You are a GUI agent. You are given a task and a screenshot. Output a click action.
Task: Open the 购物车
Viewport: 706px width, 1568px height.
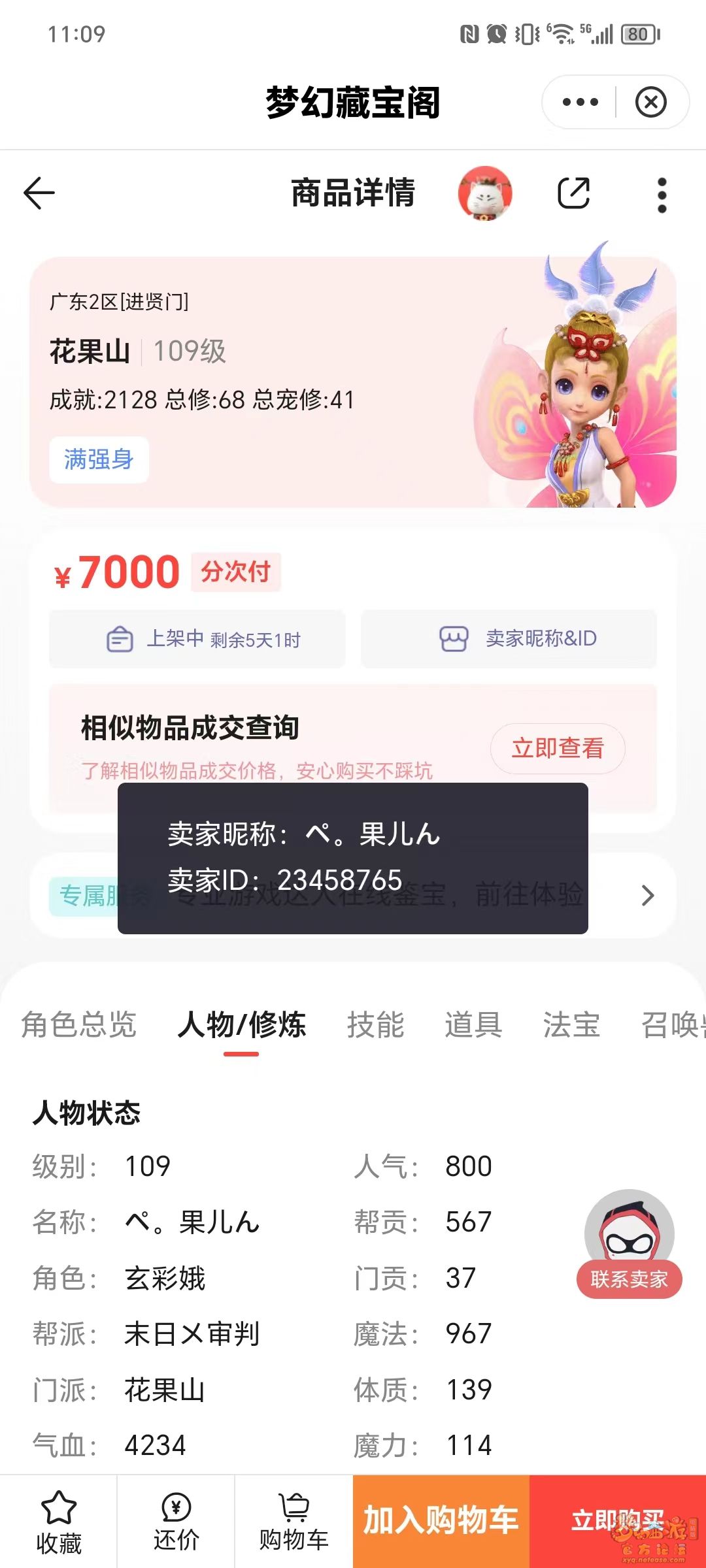tap(294, 1522)
